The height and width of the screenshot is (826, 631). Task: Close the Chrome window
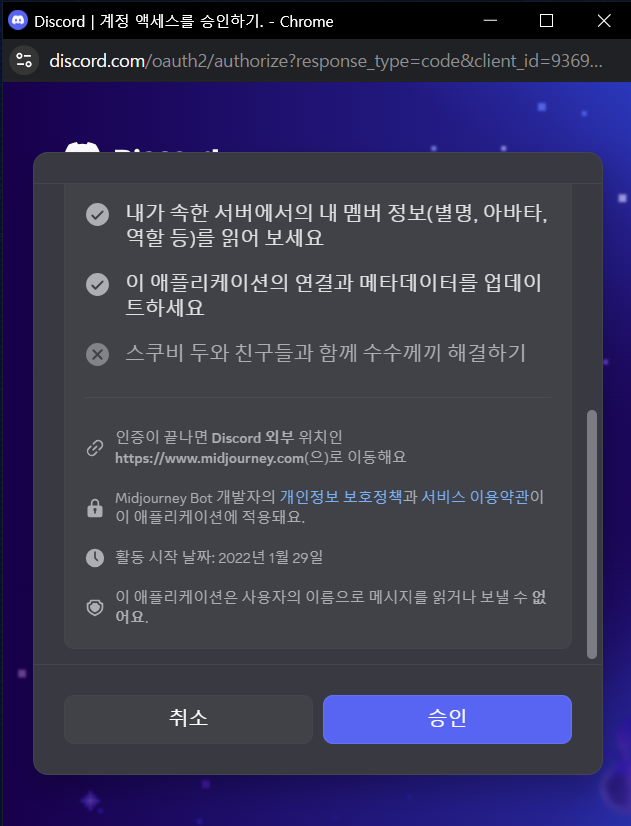point(603,21)
